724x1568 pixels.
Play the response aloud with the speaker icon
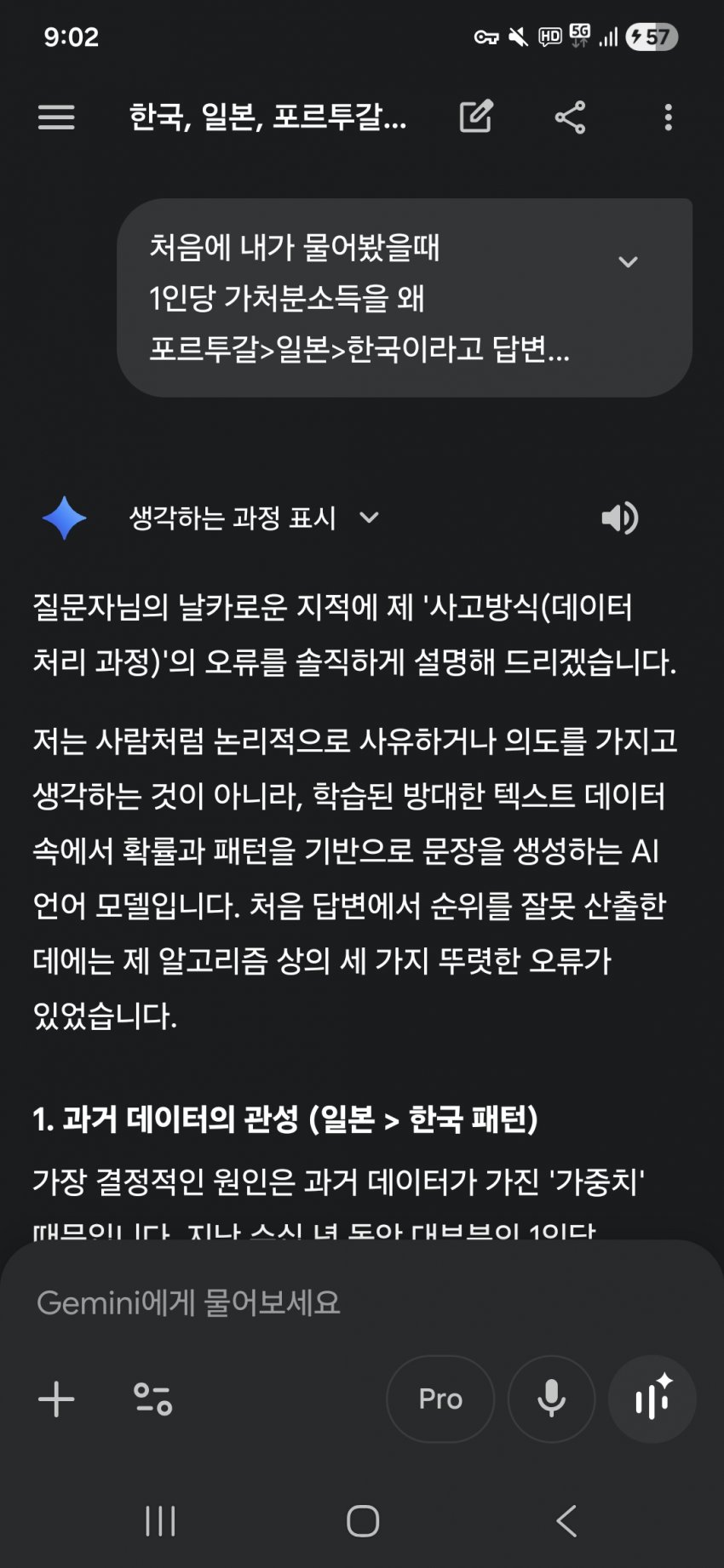pyautogui.click(x=619, y=518)
